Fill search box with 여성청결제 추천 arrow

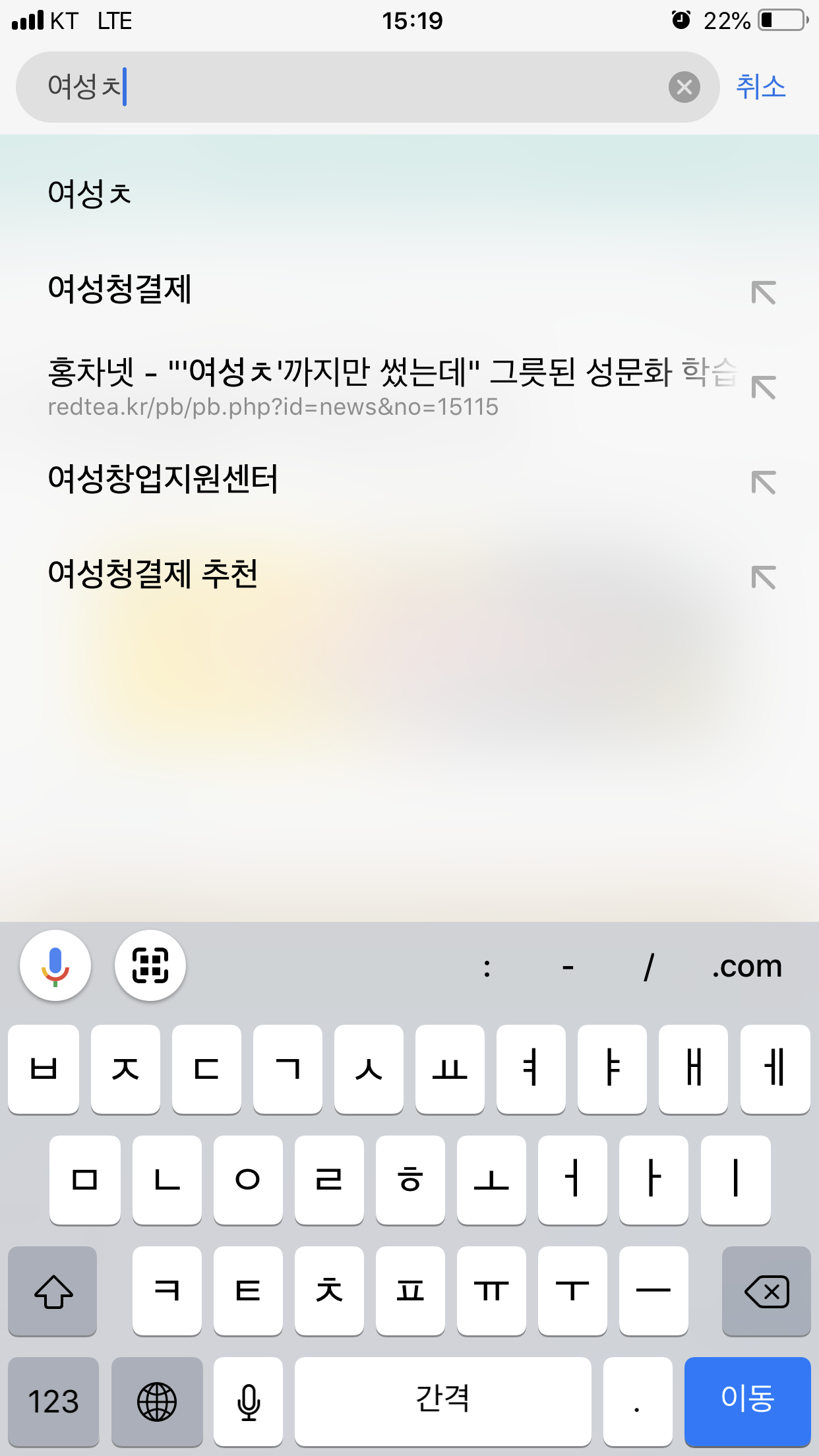pyautogui.click(x=764, y=578)
